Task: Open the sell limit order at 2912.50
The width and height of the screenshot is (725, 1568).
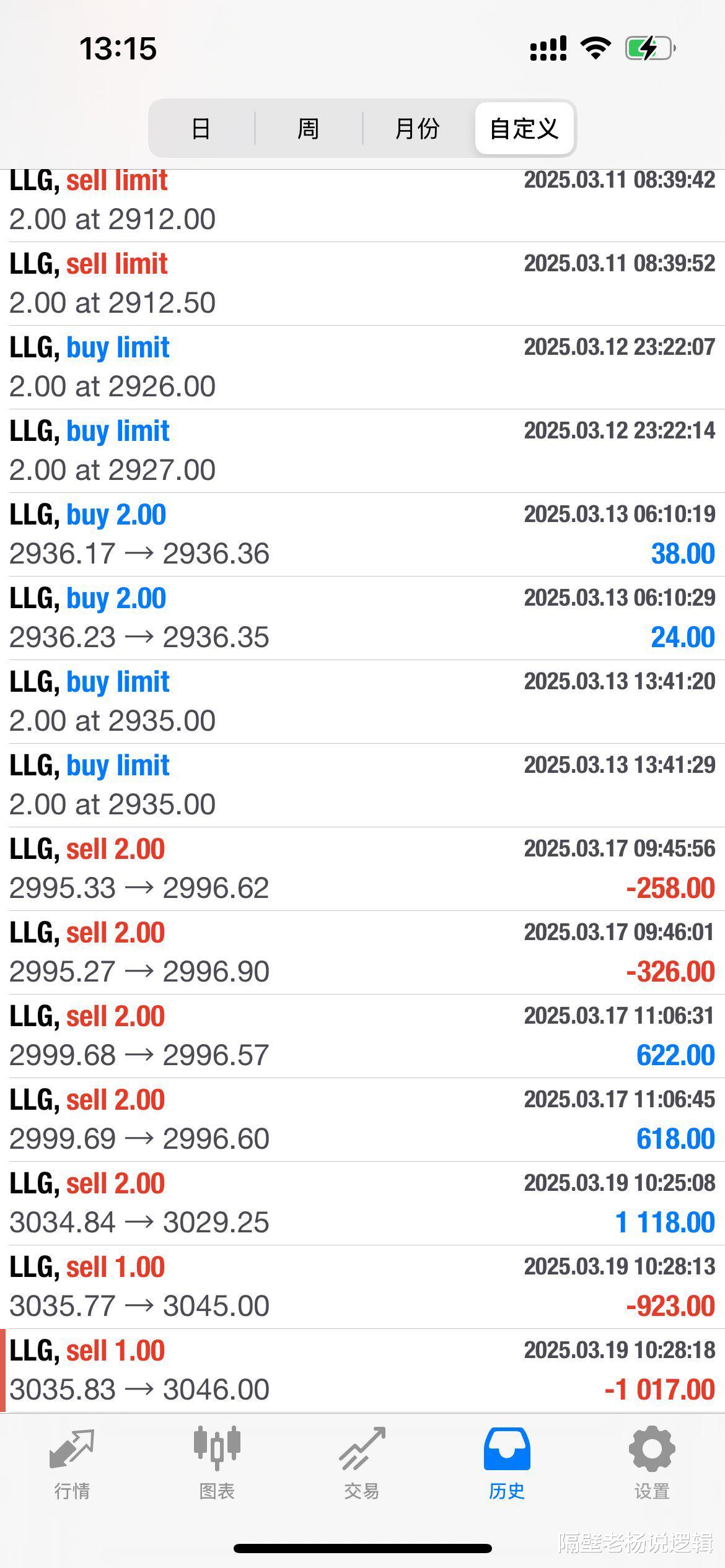Action: [x=362, y=284]
